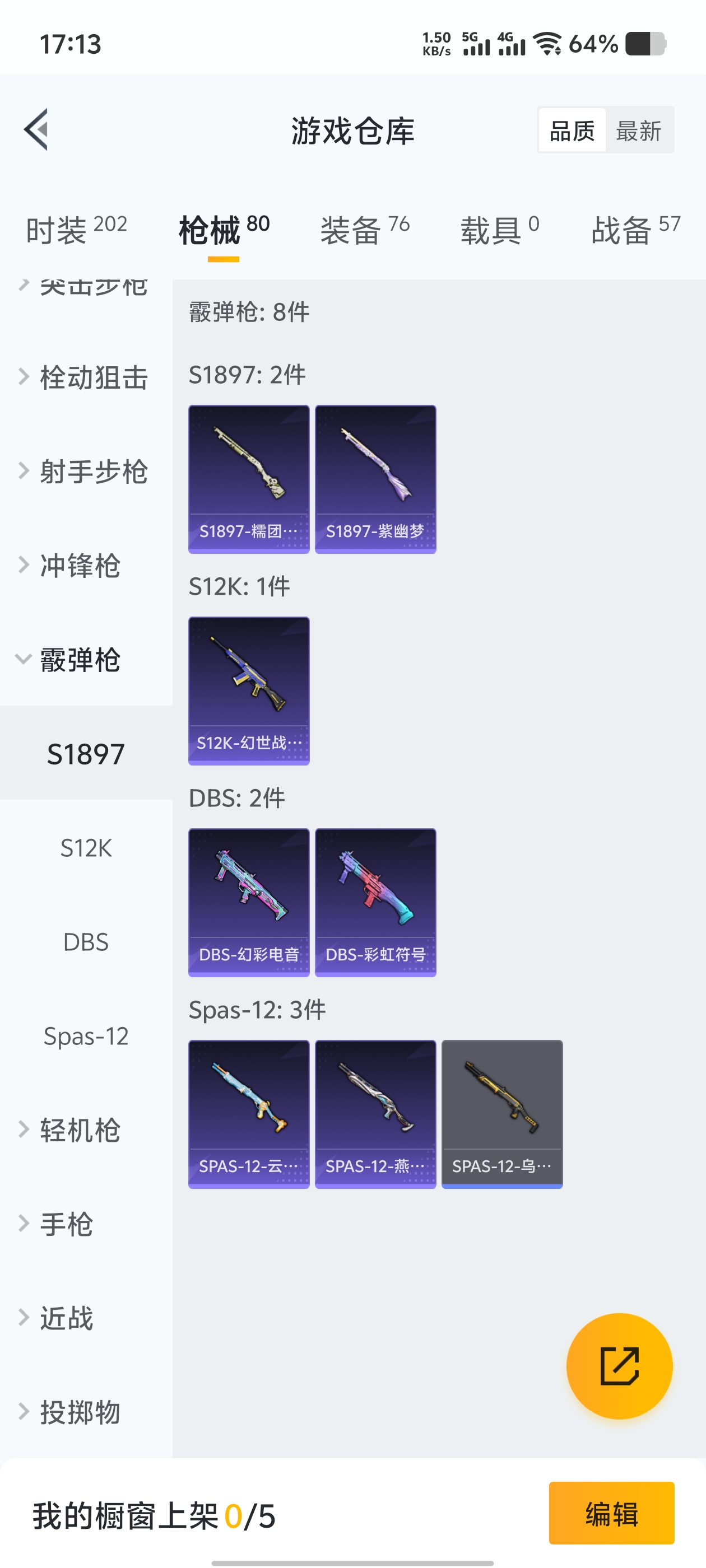Viewport: 706px width, 1568px height.
Task: Tap the 编辑 button
Action: [611, 1513]
